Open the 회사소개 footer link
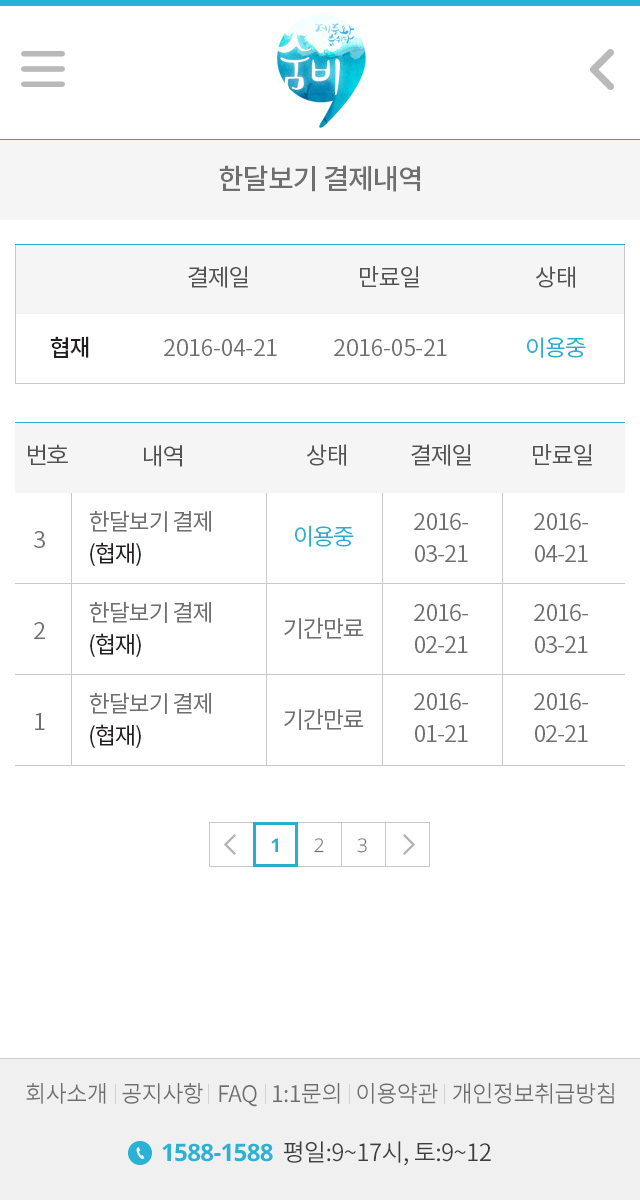The width and height of the screenshot is (640, 1200). pos(66,1093)
